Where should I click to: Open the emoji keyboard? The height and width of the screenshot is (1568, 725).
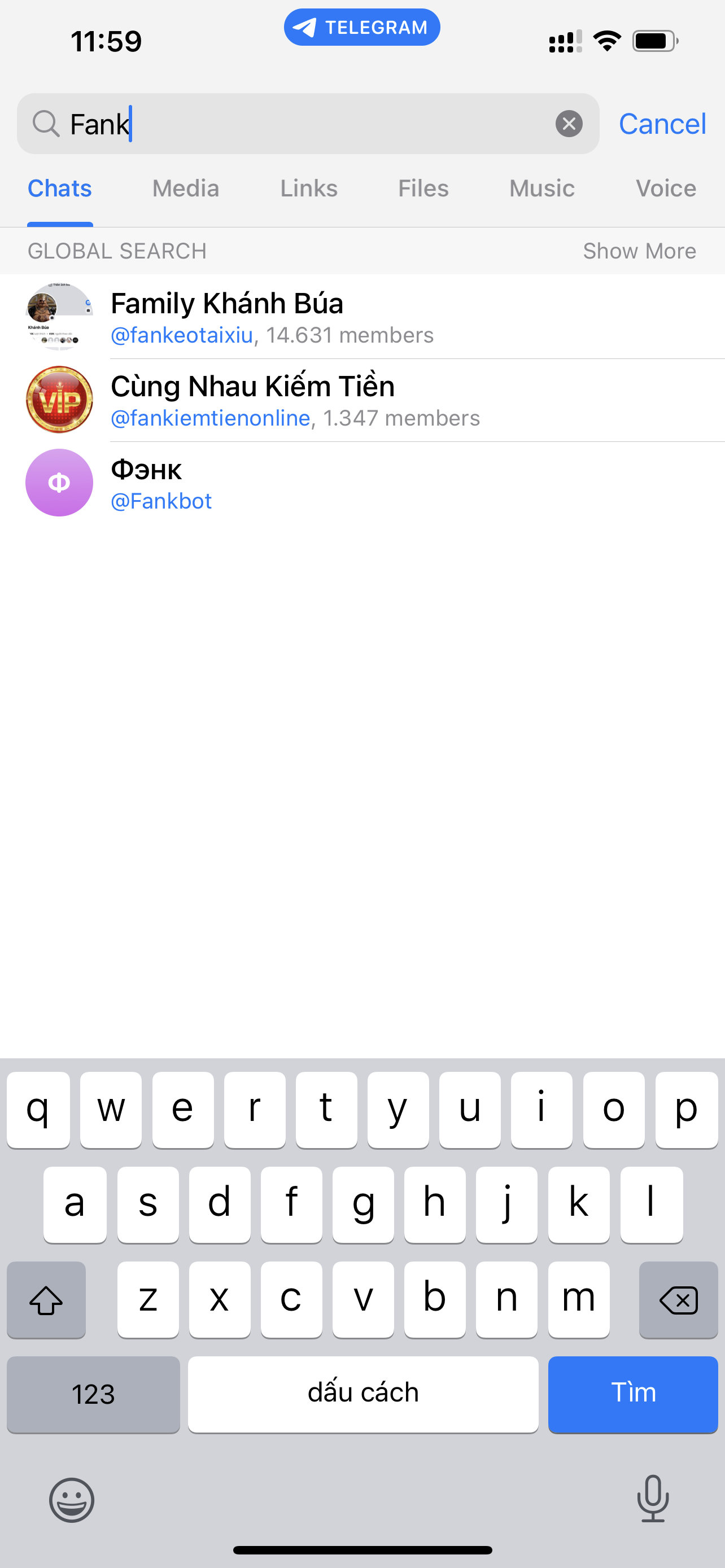click(x=72, y=1500)
